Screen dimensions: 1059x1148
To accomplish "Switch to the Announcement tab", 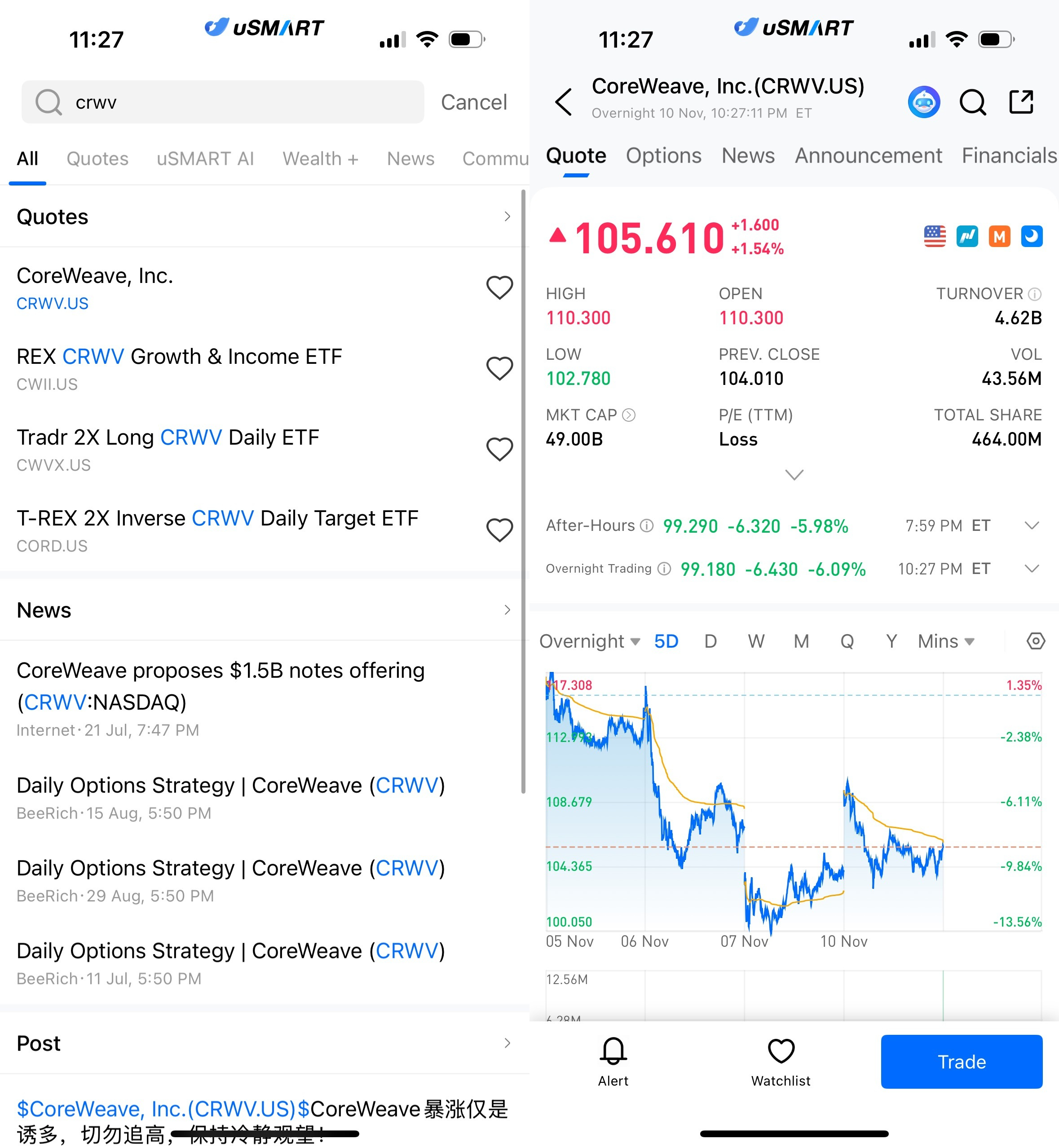I will (x=868, y=156).
